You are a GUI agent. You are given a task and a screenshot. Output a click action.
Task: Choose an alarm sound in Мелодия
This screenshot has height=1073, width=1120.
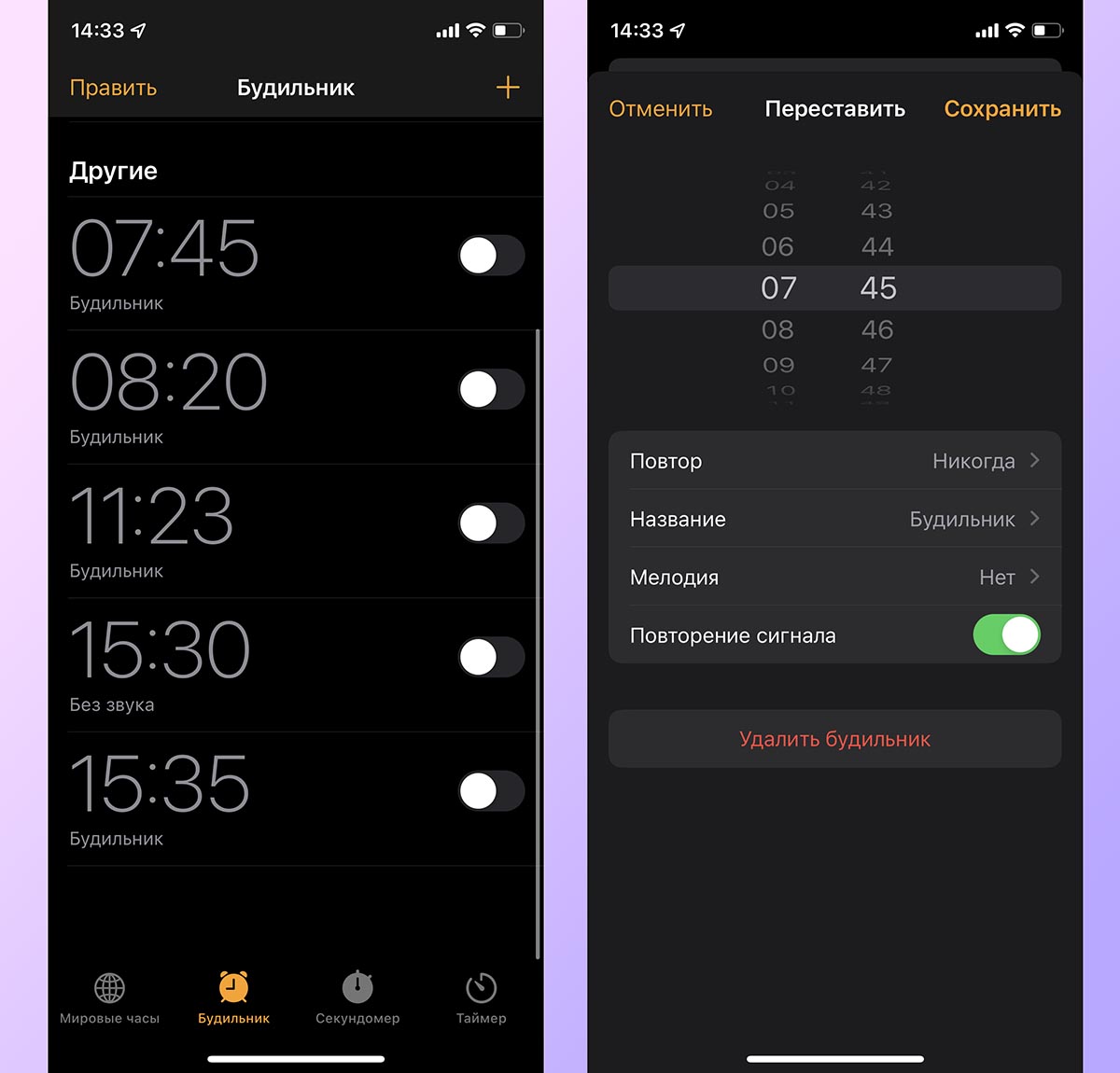[834, 578]
